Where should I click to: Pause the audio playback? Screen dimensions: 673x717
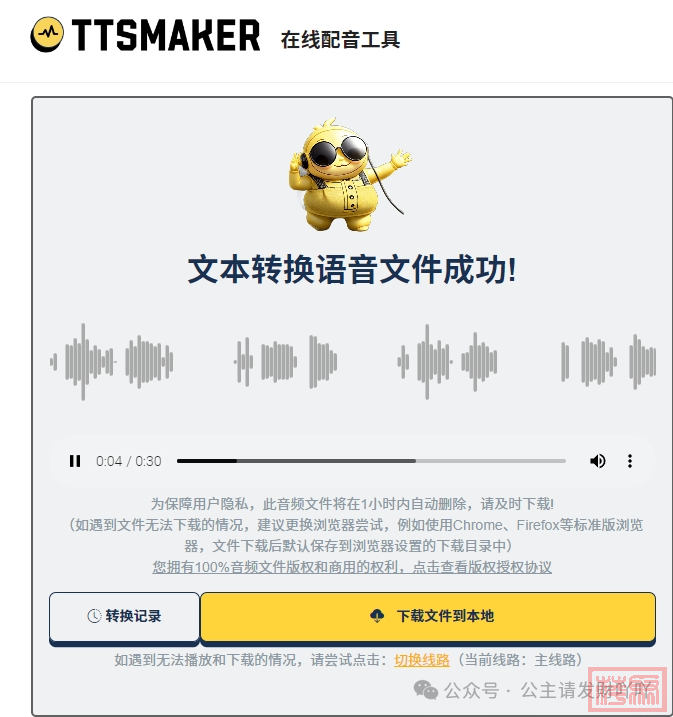pos(75,461)
